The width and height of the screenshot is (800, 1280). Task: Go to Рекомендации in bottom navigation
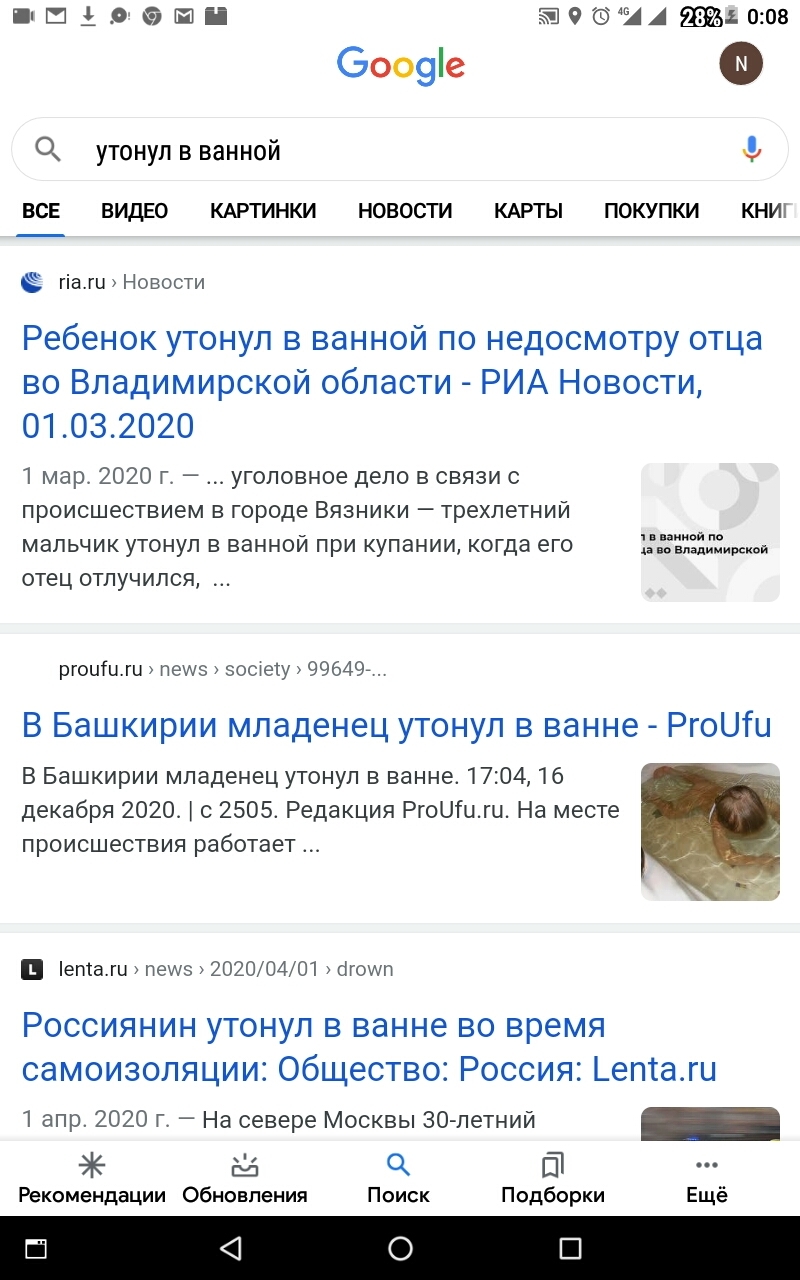(x=92, y=1179)
